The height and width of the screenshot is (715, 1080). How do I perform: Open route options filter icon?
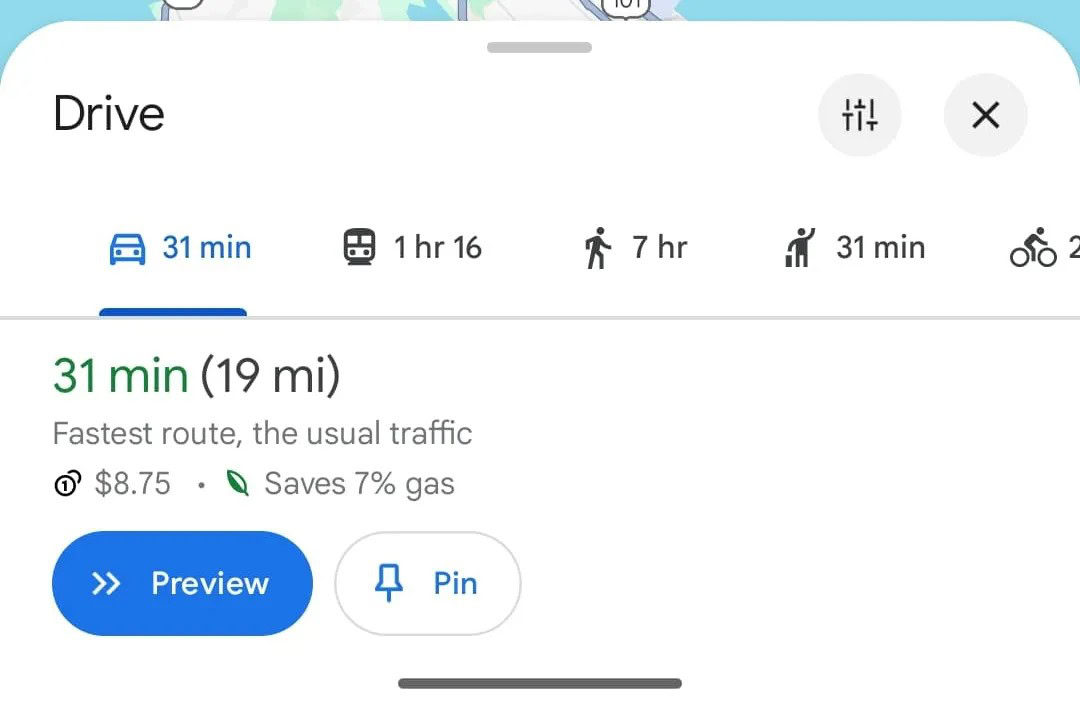[x=859, y=115]
